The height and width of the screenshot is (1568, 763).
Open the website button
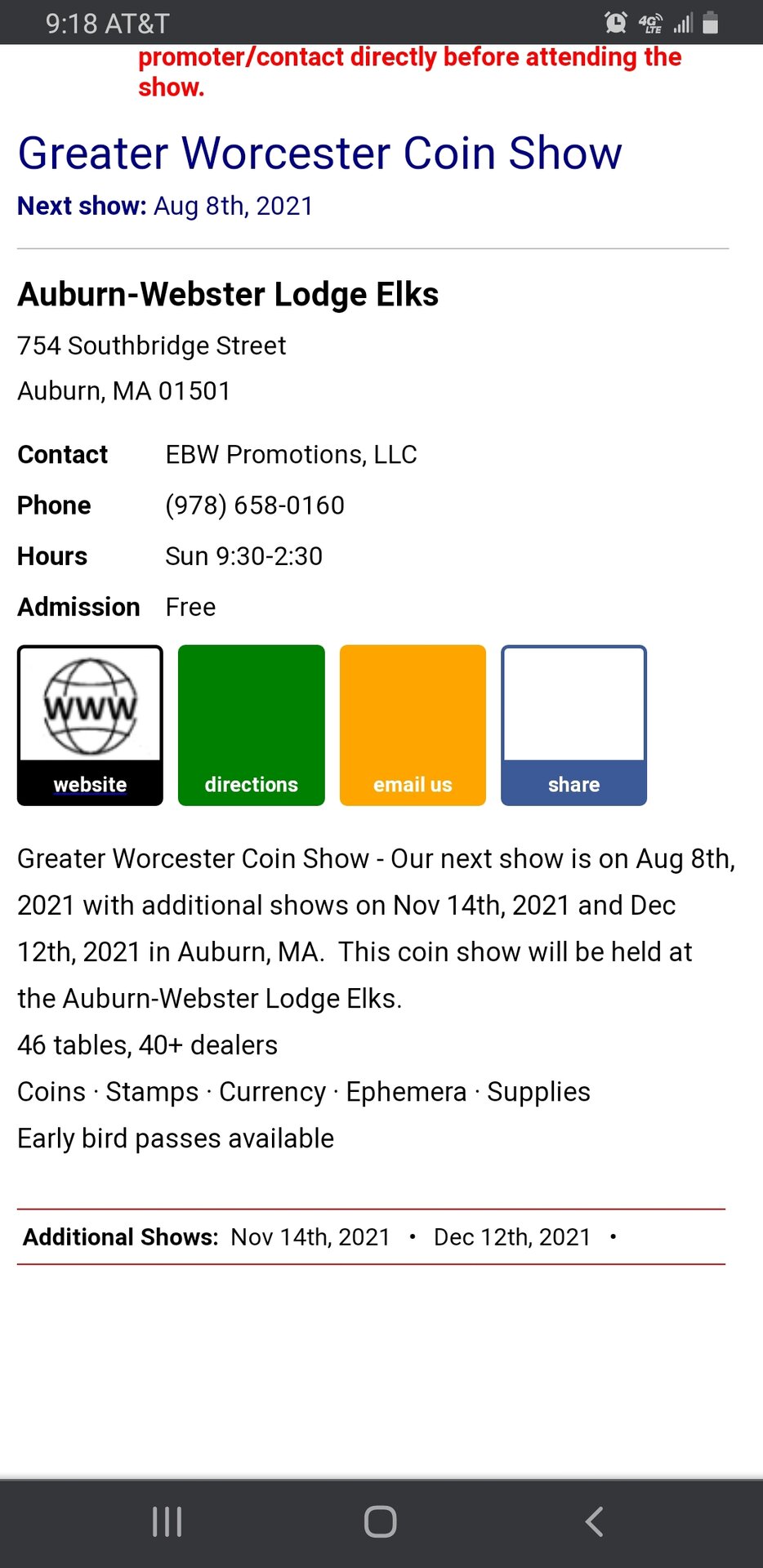pos(90,725)
